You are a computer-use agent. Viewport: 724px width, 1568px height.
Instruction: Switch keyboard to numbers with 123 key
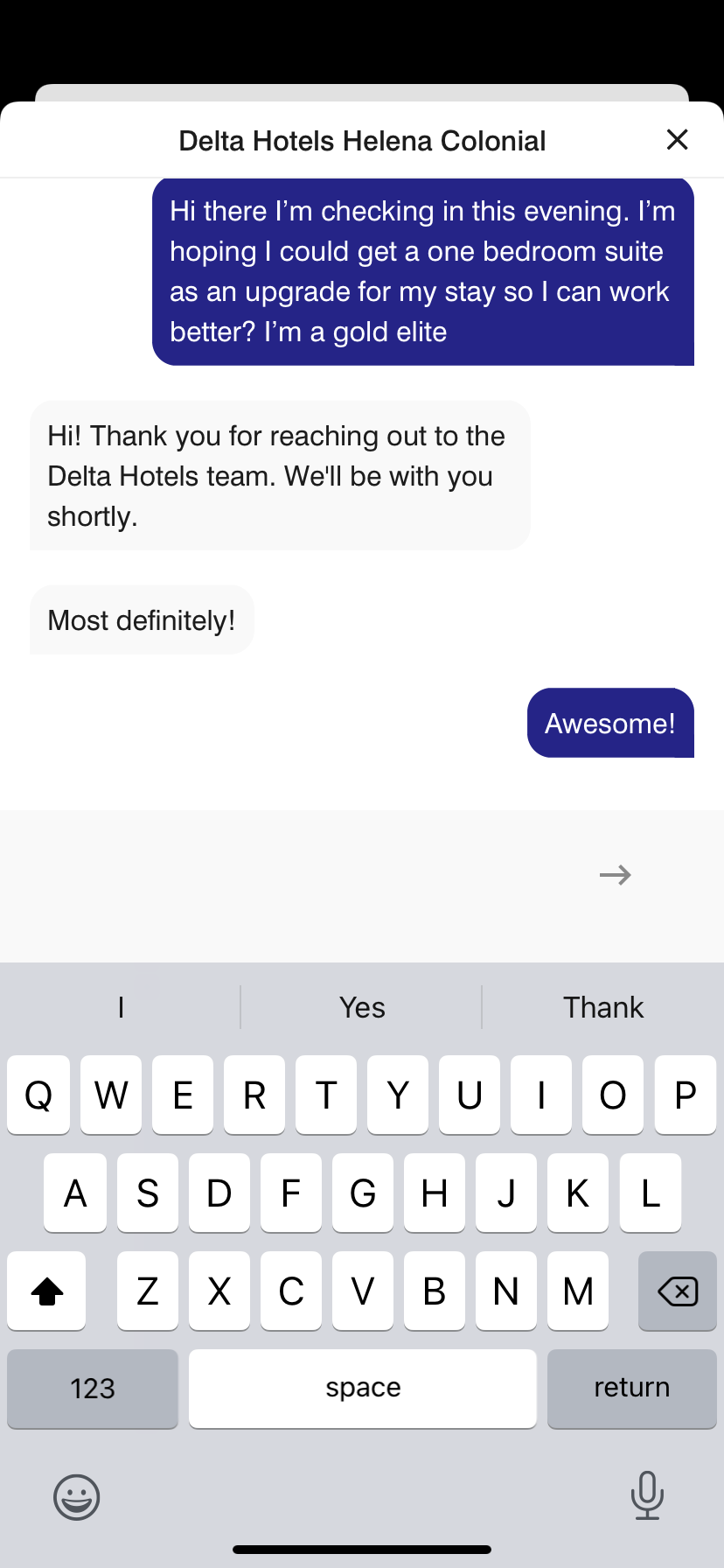93,1389
